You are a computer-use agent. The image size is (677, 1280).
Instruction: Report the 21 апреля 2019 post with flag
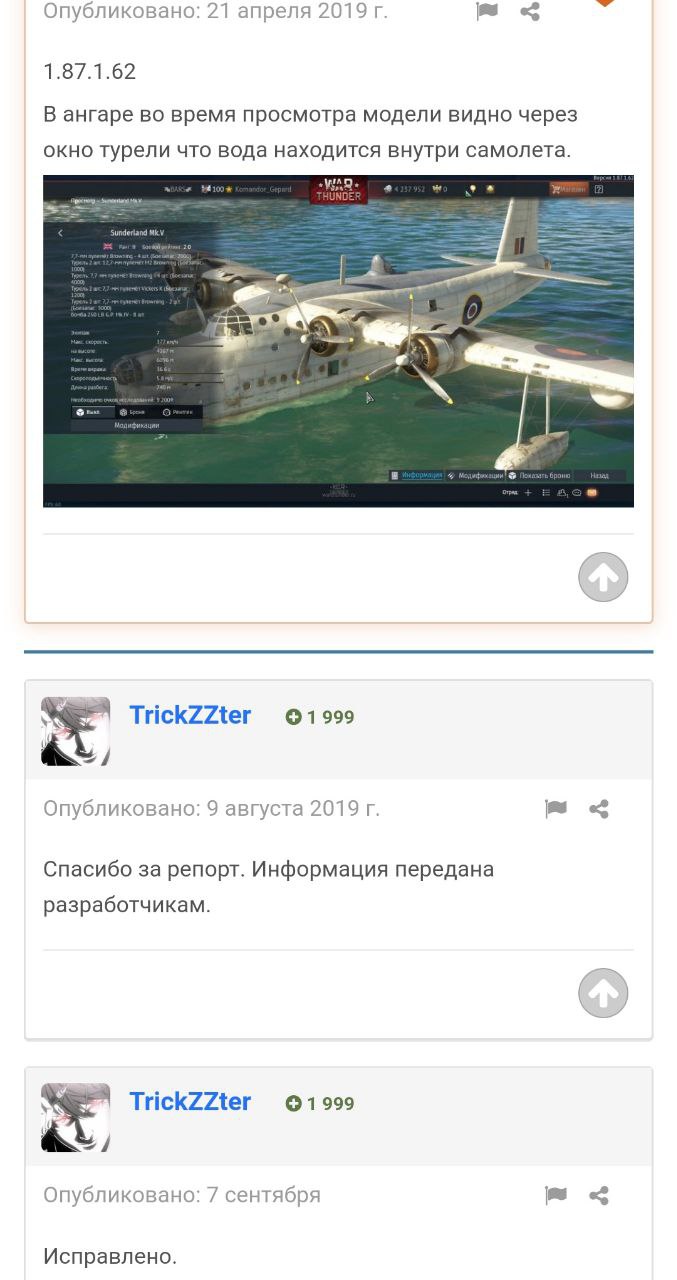click(x=487, y=11)
